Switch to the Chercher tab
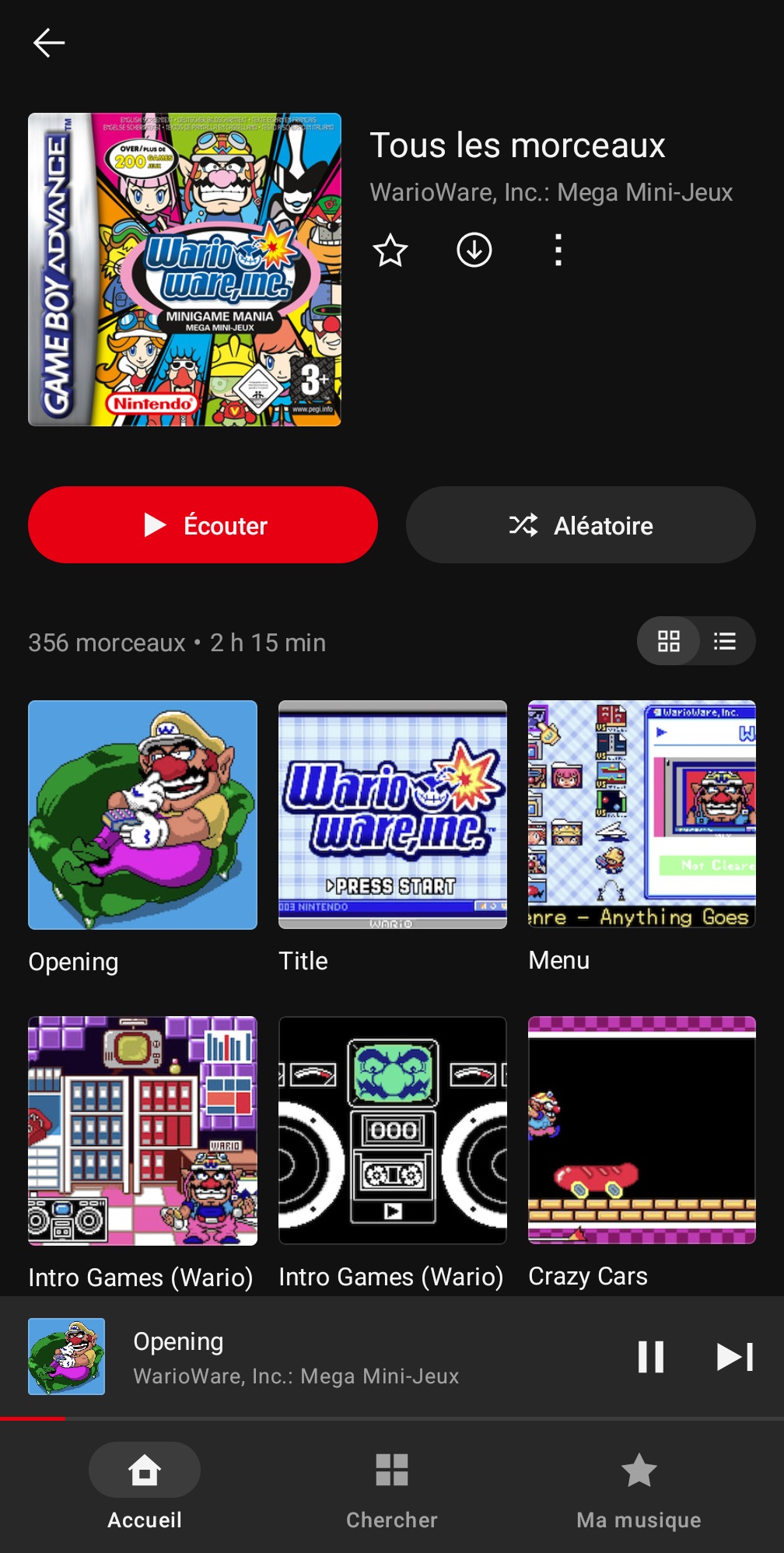 392,1486
